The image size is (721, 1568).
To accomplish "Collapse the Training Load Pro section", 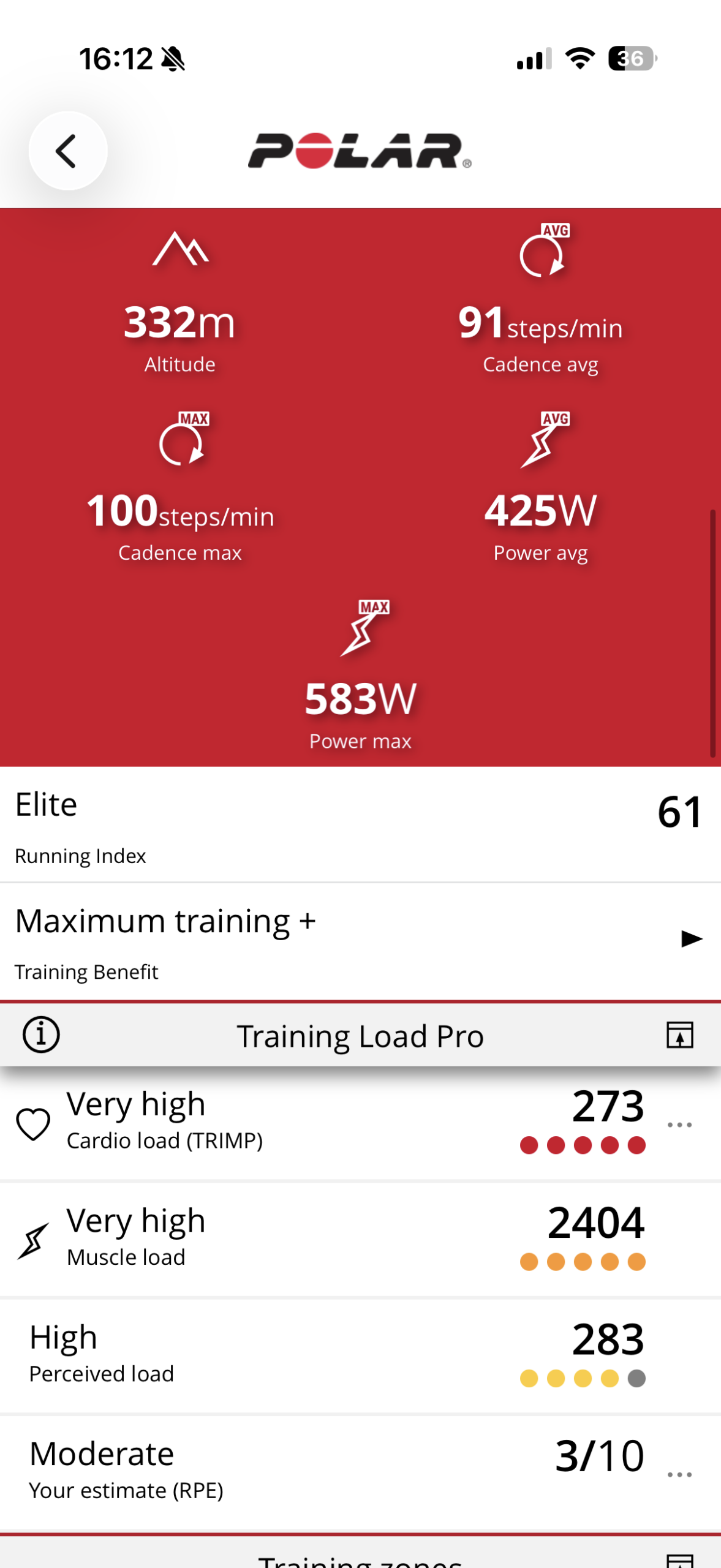I will coord(679,1035).
